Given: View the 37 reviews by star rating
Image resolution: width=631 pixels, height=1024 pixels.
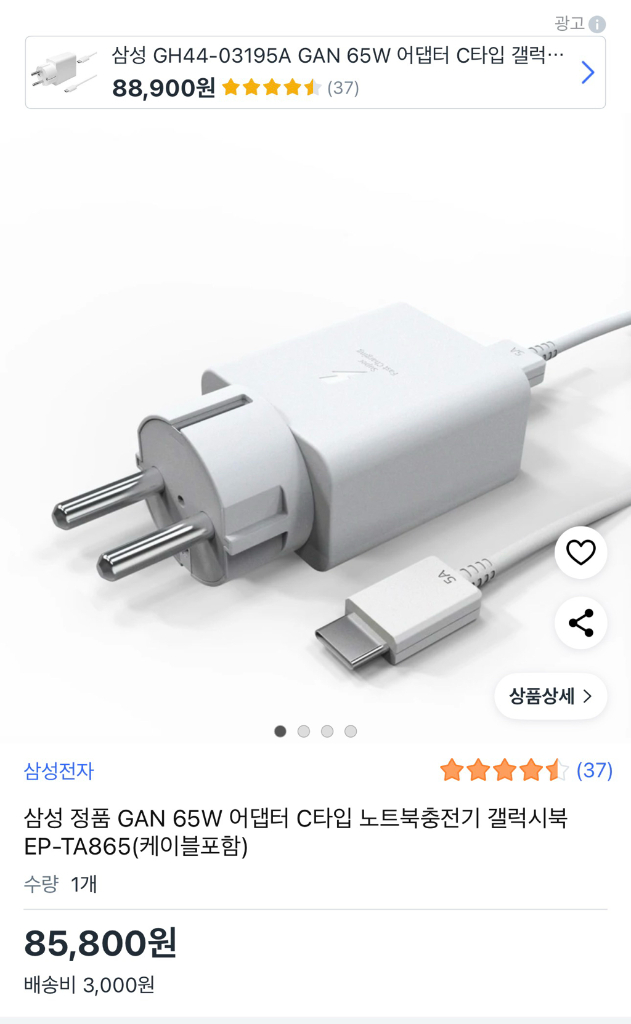Looking at the screenshot, I should pyautogui.click(x=526, y=770).
